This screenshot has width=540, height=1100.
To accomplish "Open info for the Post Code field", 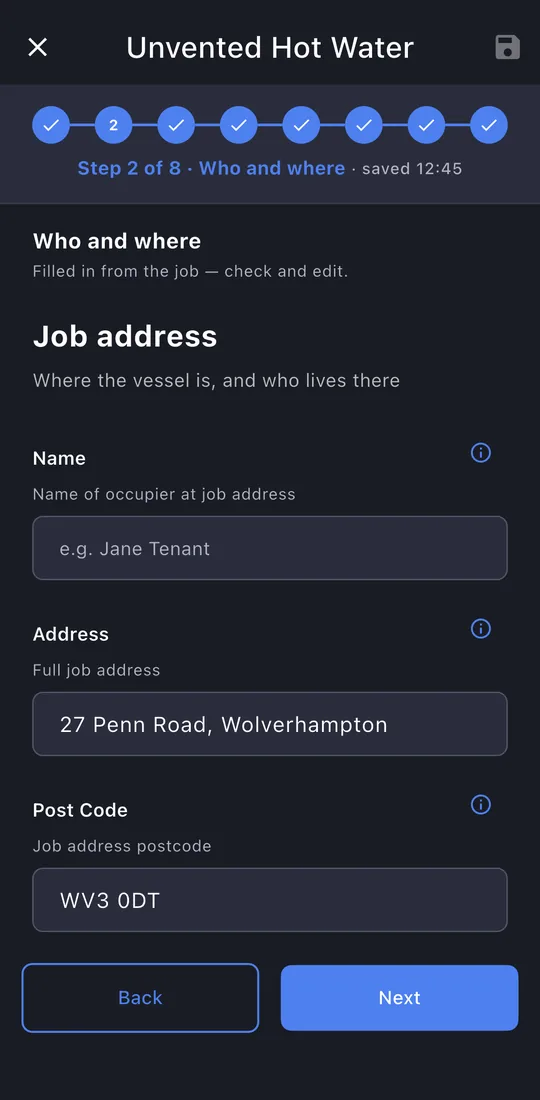I will tap(480, 805).
